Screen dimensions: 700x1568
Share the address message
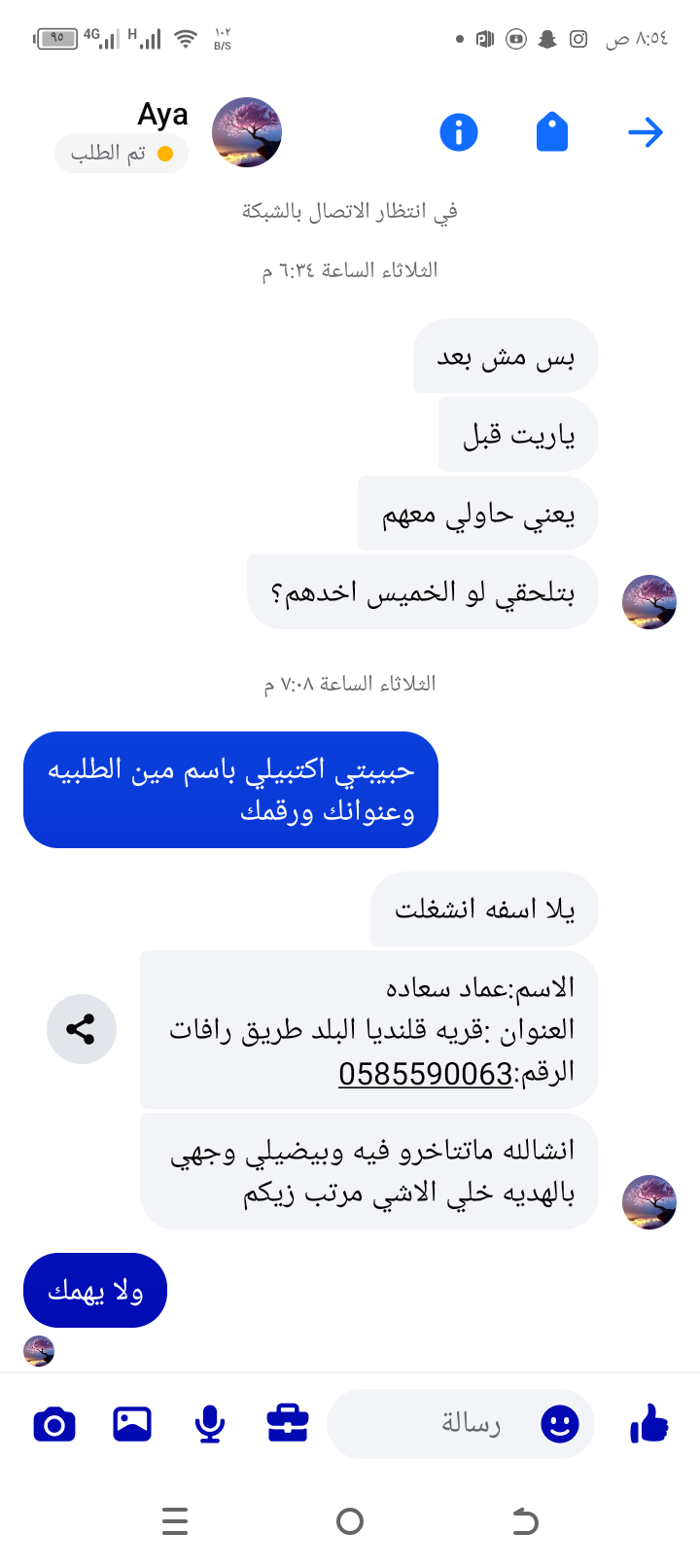point(82,1029)
